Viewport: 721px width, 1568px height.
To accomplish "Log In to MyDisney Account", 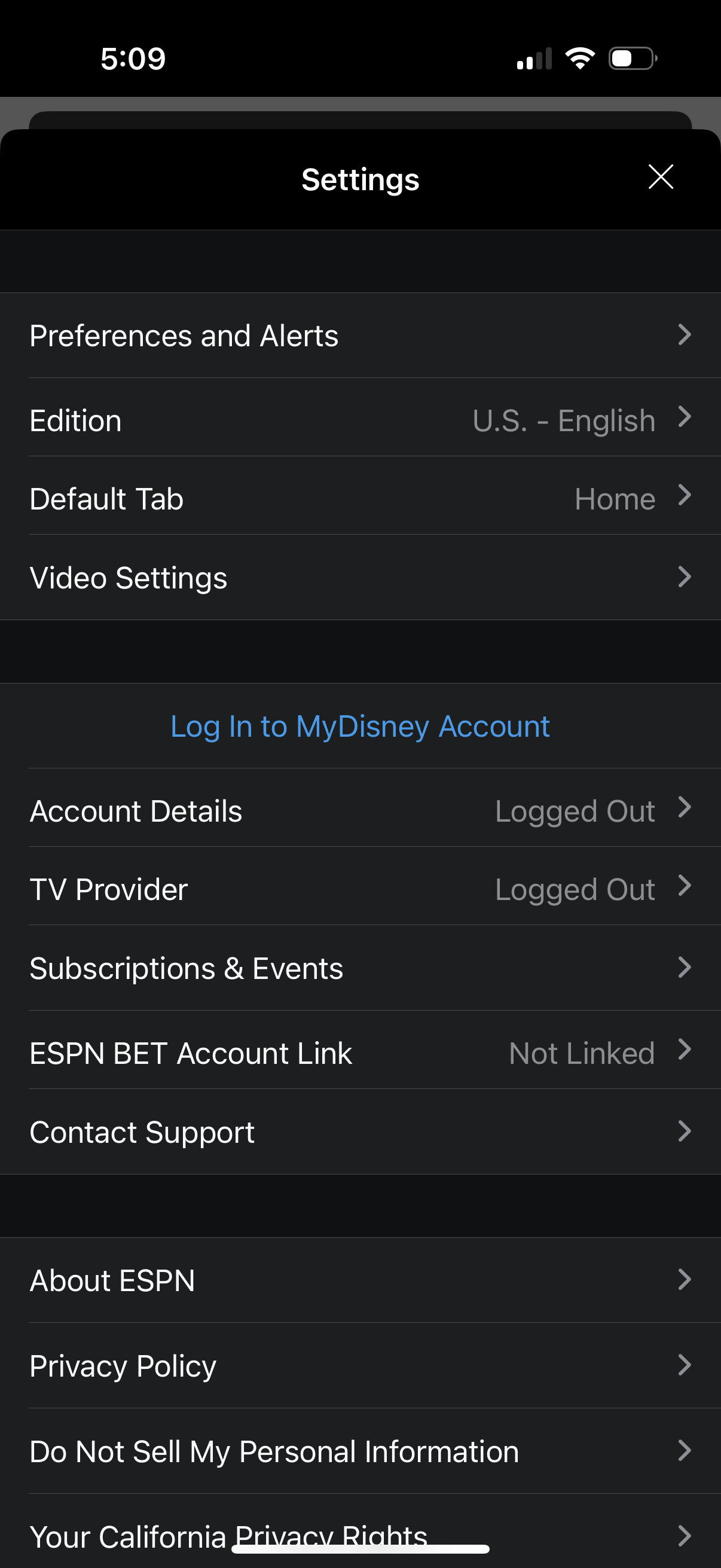I will pyautogui.click(x=359, y=725).
